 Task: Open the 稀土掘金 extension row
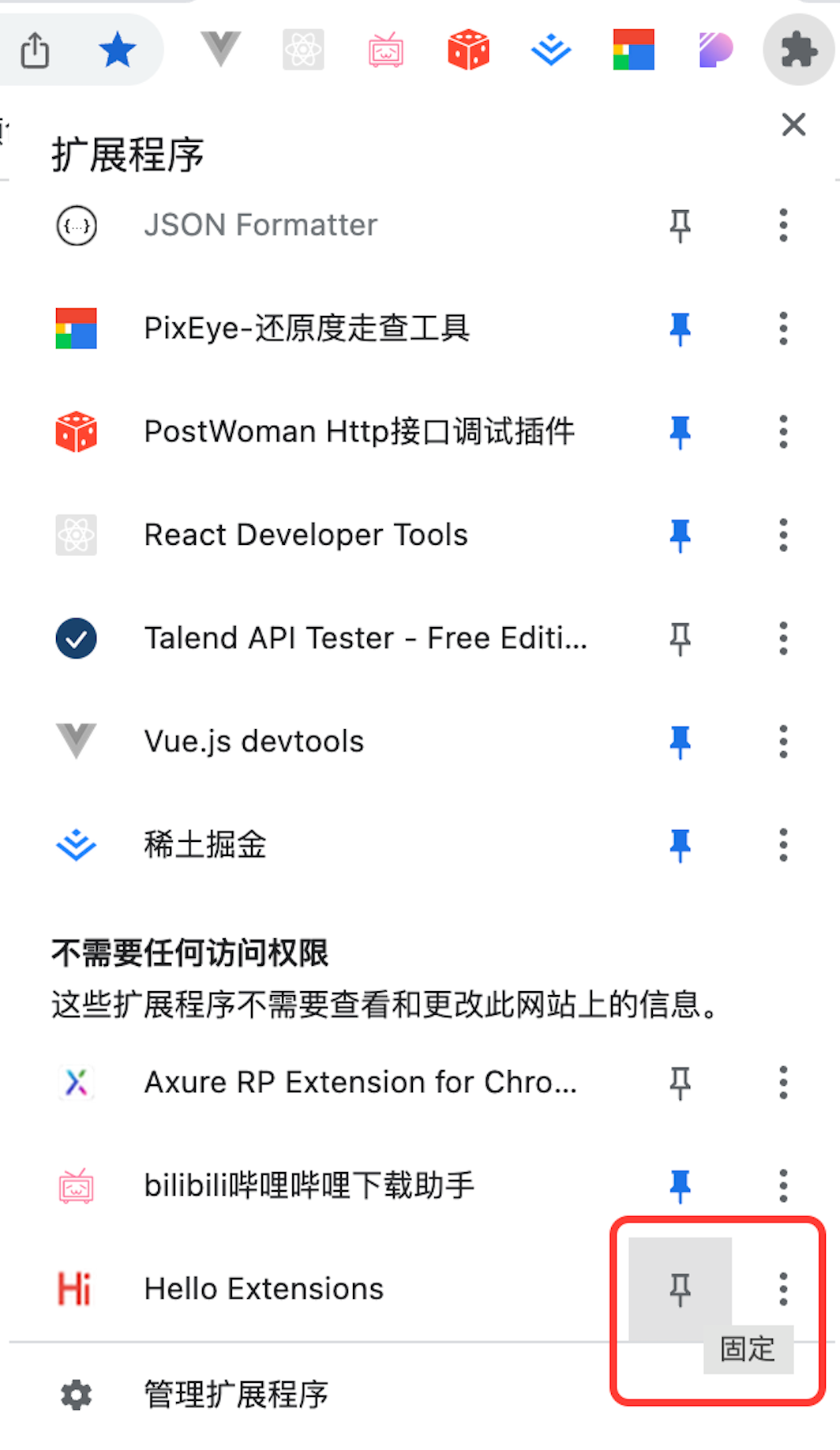[205, 845]
